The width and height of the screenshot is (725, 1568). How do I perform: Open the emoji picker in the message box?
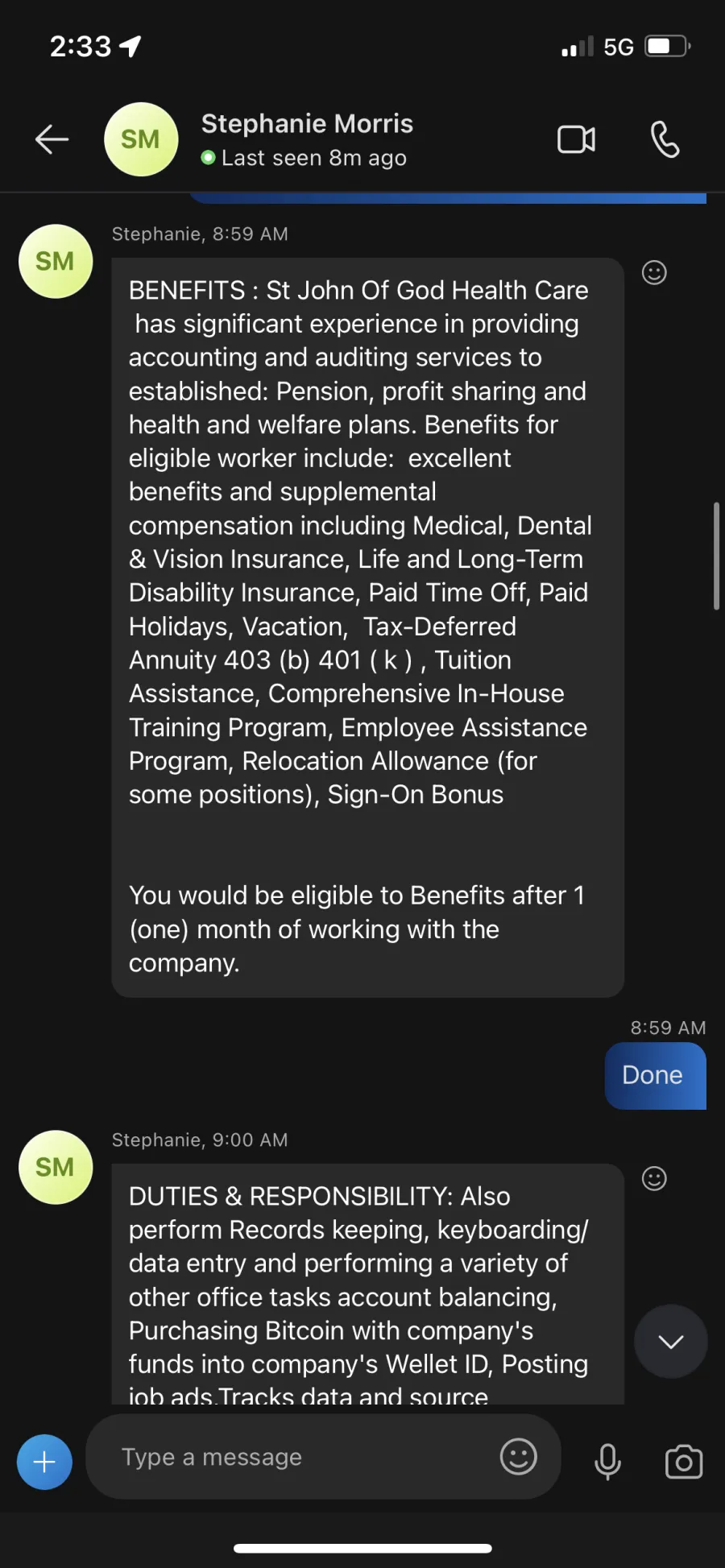(518, 1457)
